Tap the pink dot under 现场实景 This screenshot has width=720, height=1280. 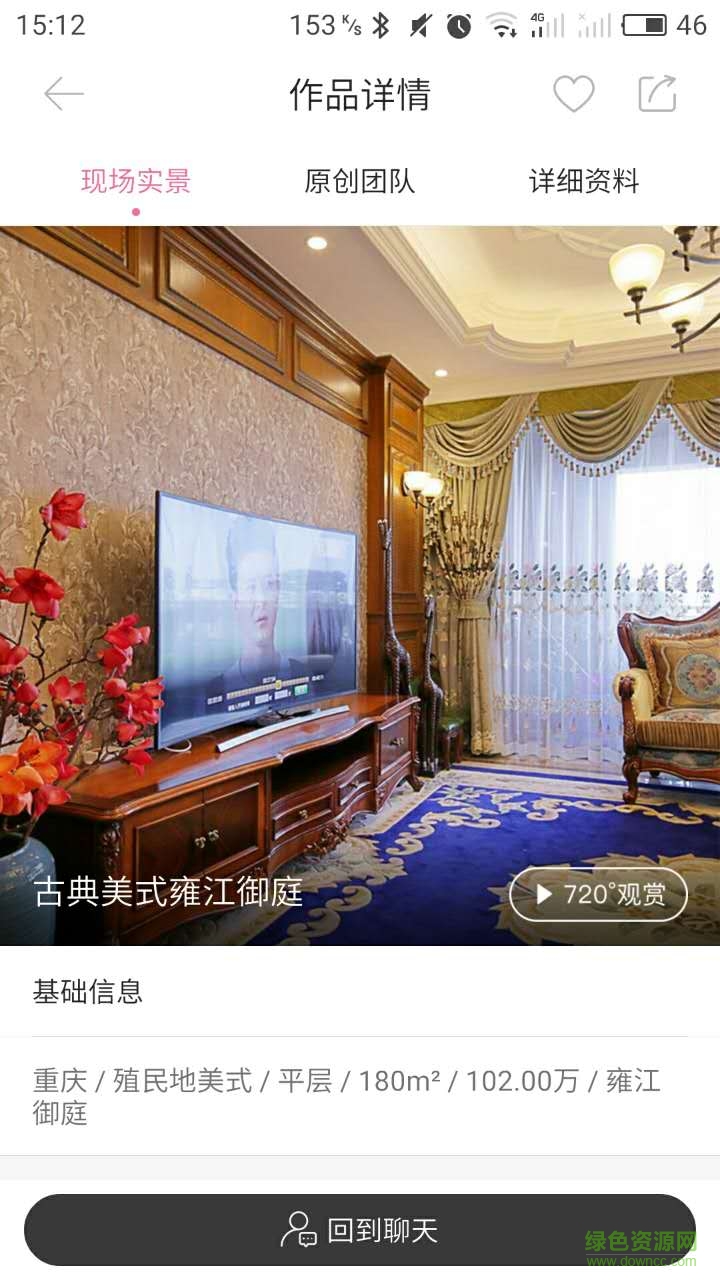133,210
